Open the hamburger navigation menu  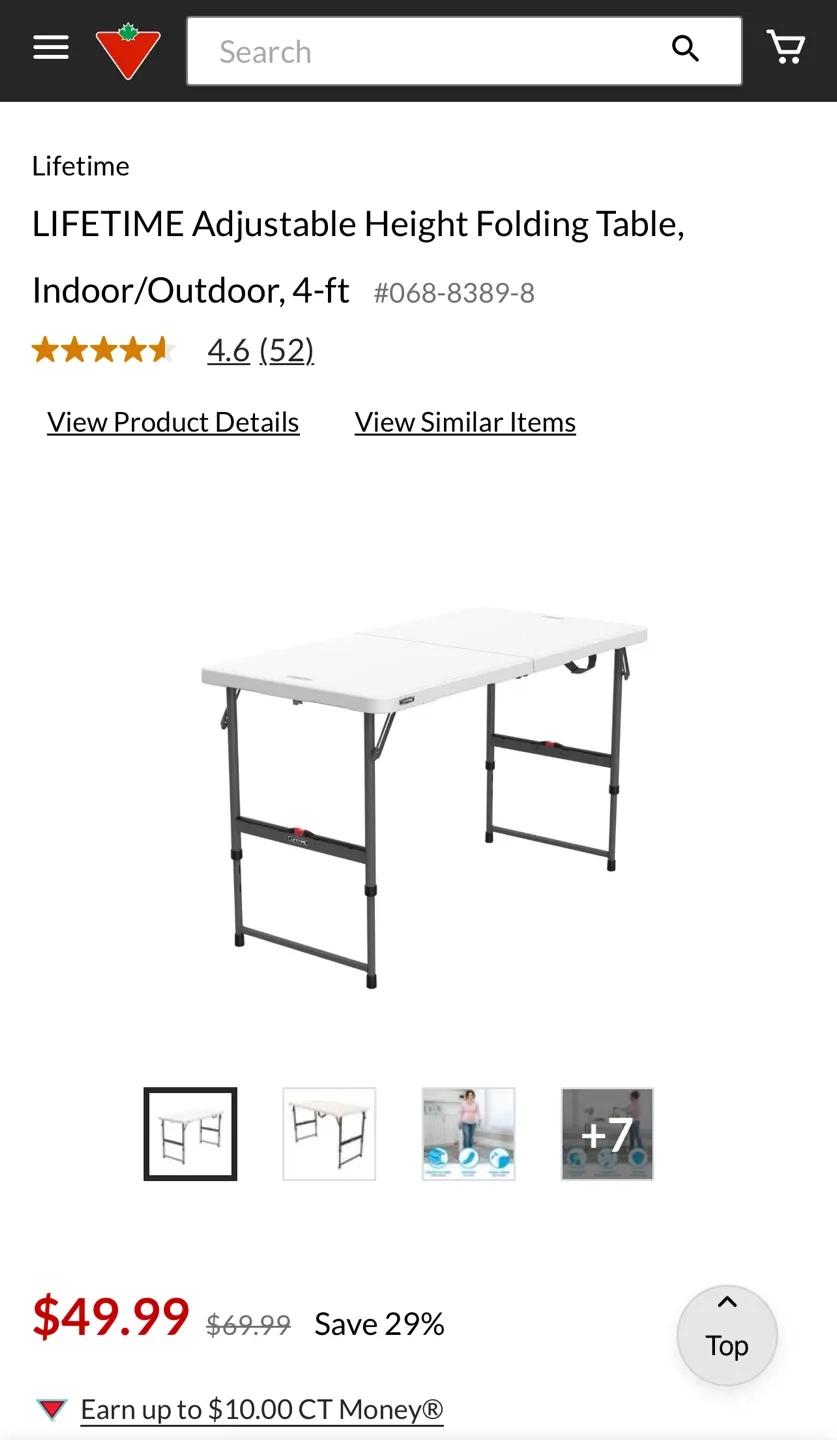(x=50, y=47)
